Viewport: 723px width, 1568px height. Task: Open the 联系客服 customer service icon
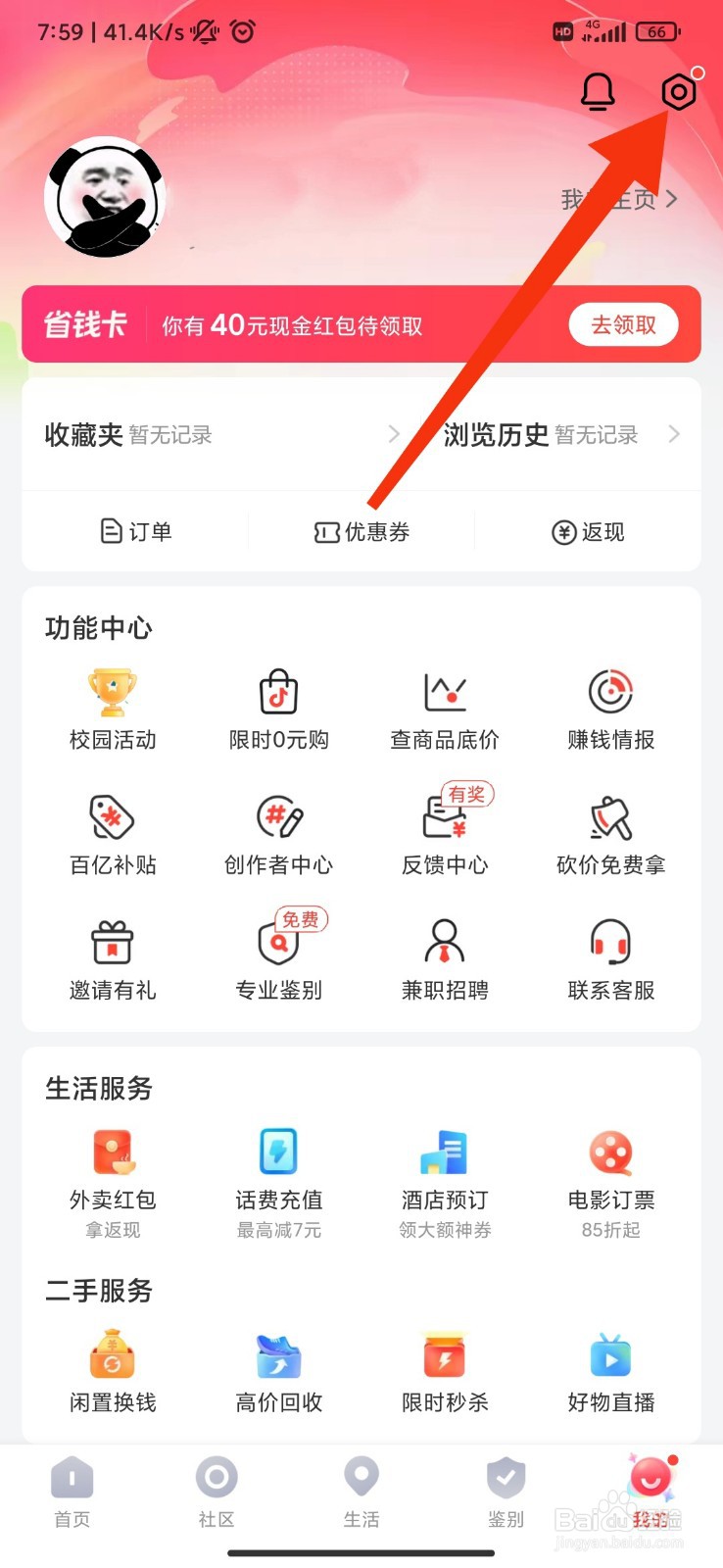click(x=610, y=955)
